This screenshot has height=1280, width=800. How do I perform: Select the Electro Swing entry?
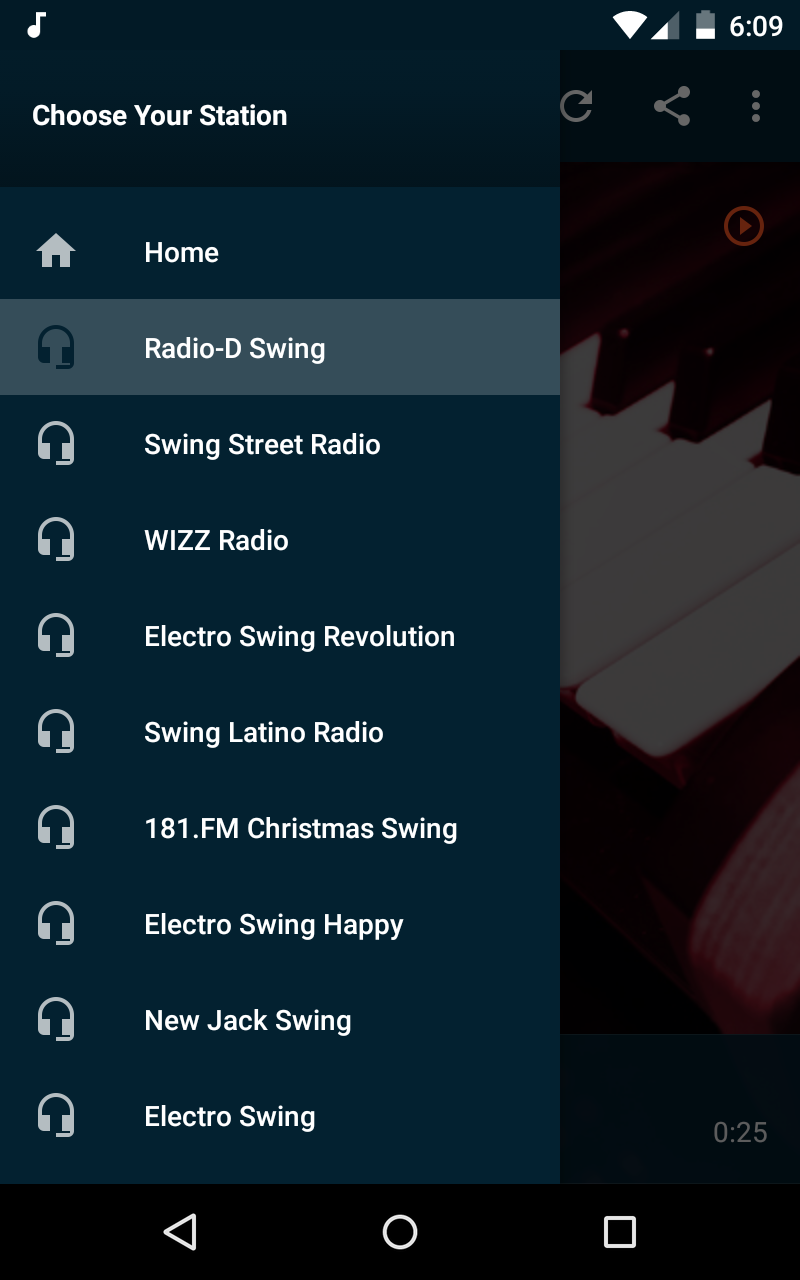coord(230,1115)
